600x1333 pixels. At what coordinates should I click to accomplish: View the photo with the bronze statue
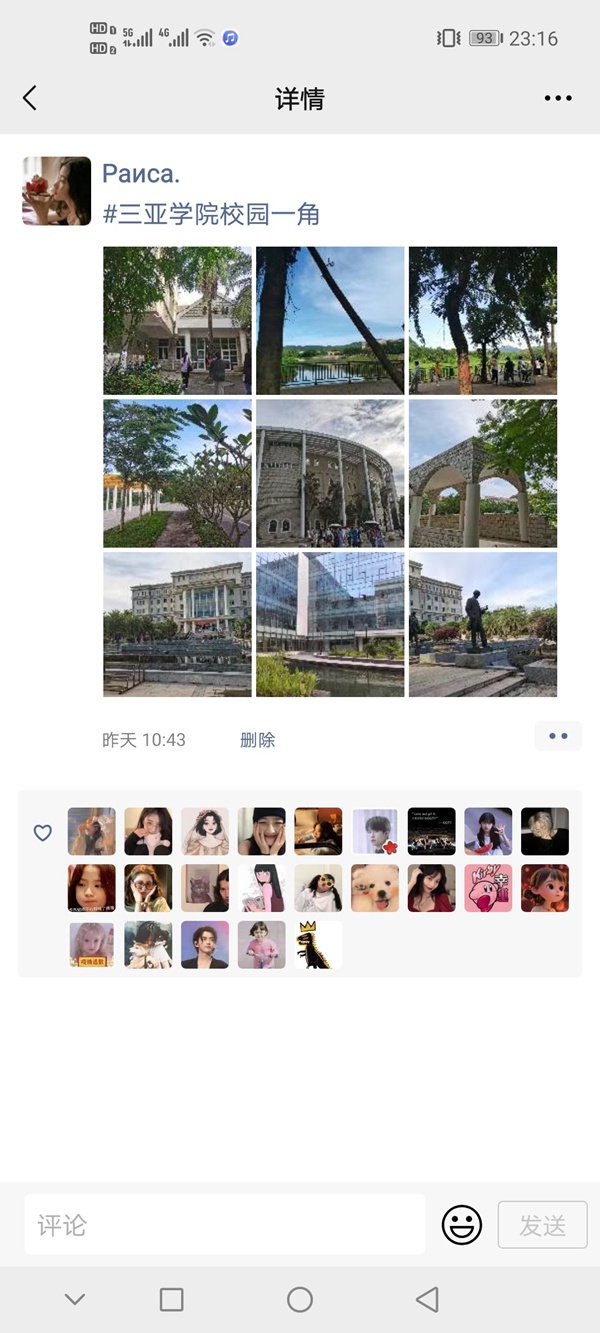click(x=483, y=625)
